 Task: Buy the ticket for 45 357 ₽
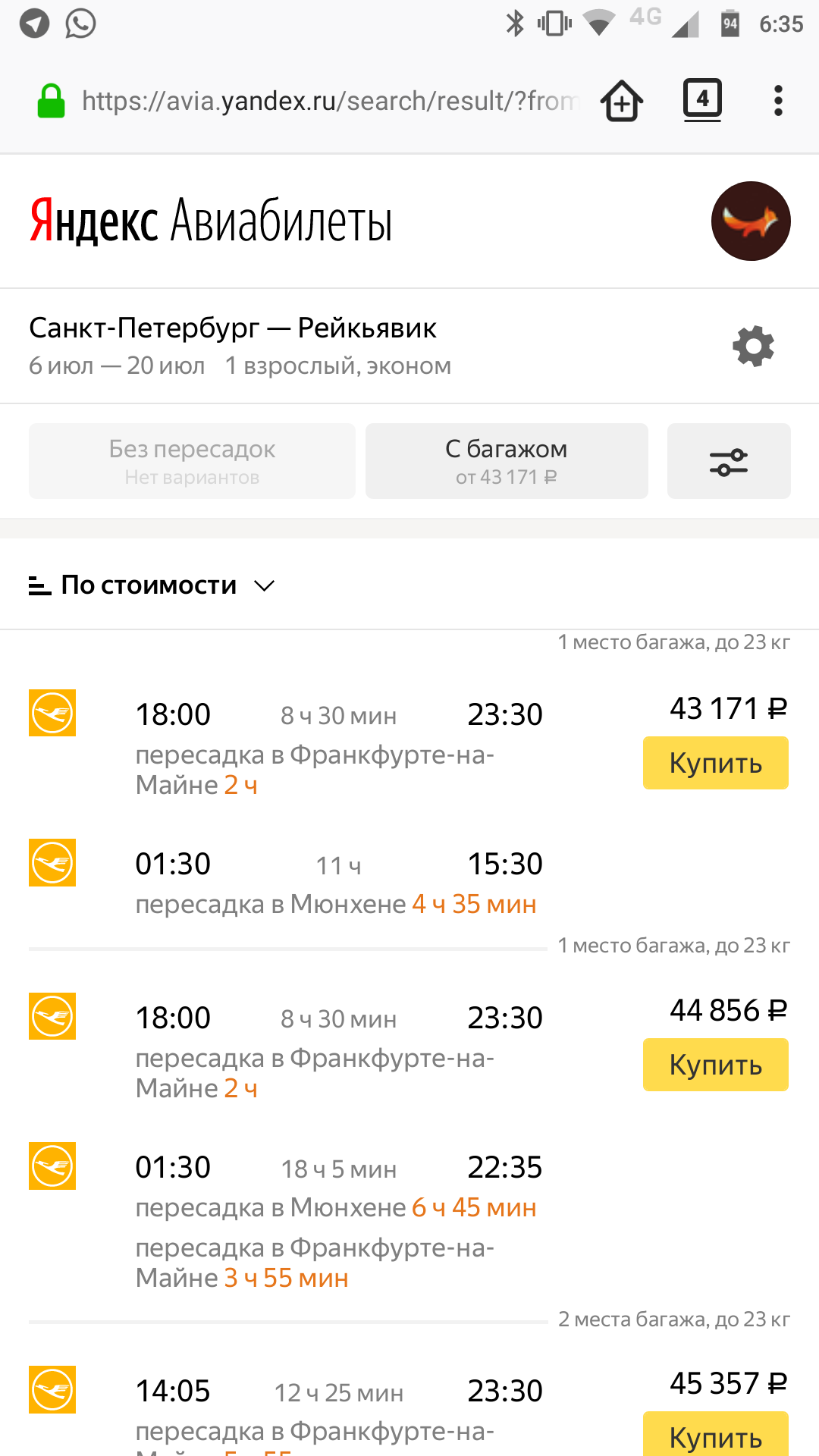(716, 1434)
